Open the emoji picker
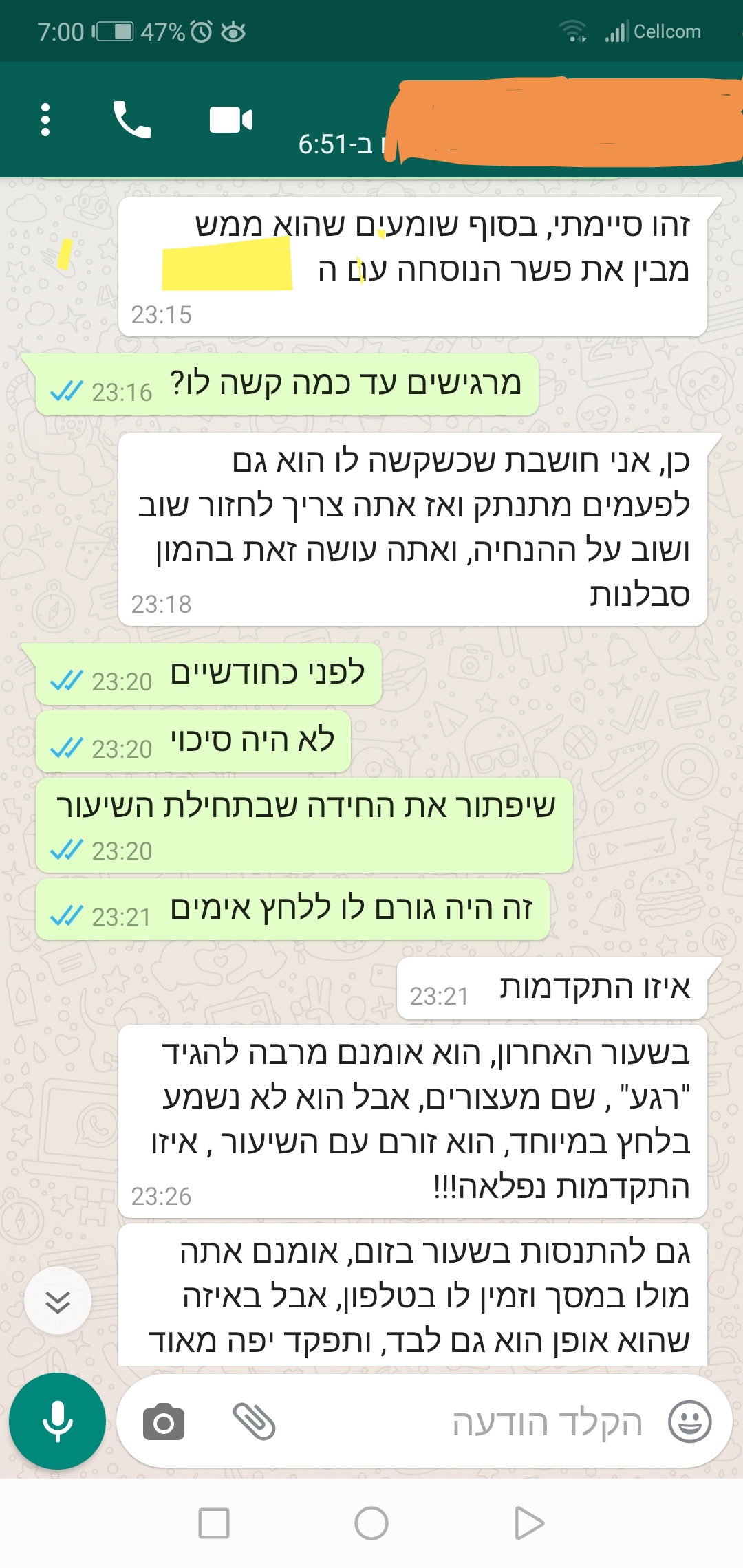Viewport: 743px width, 1568px height. [x=689, y=1422]
